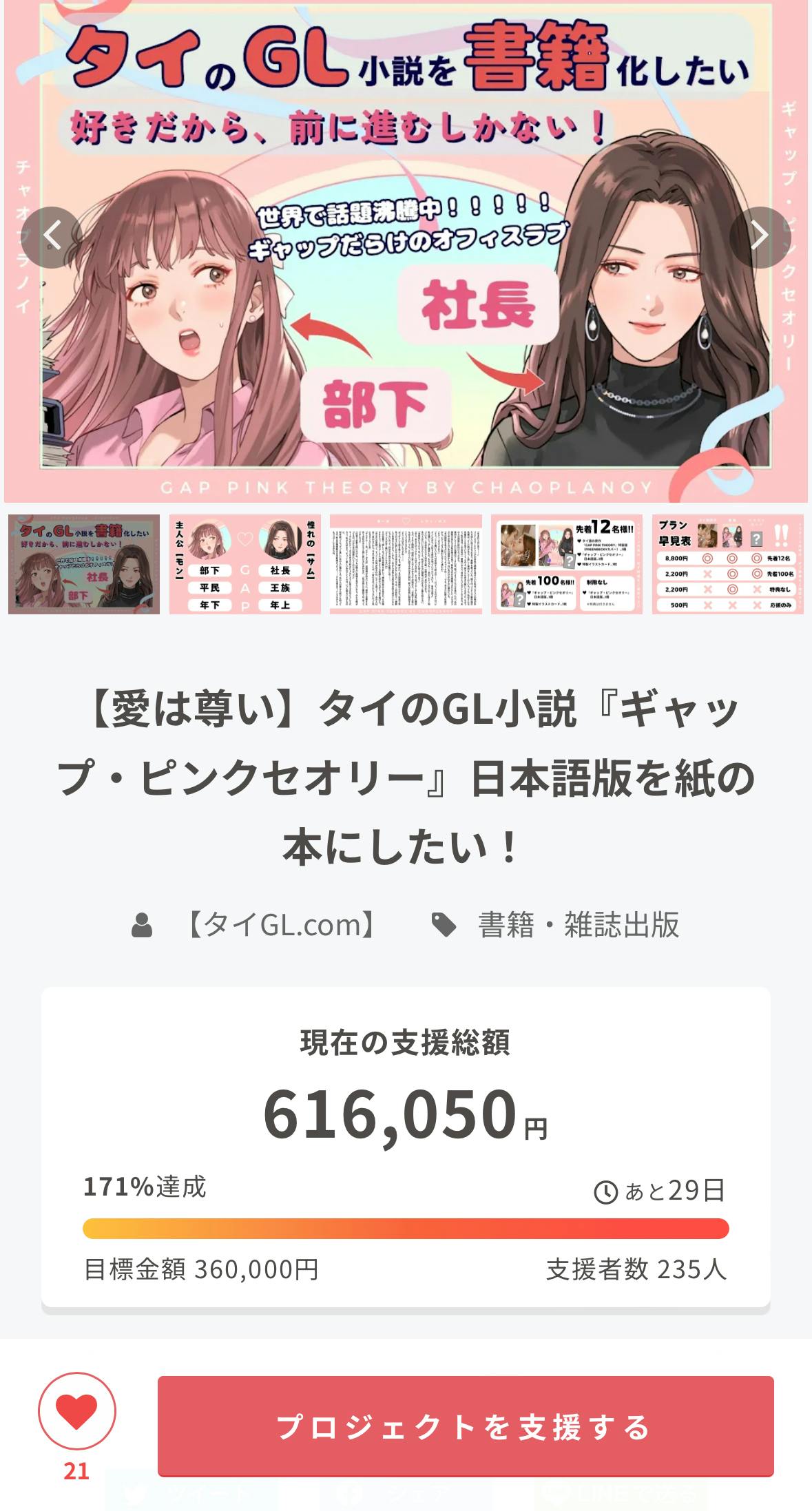This screenshot has height=1511, width=812.
Task: Select the third thumbnail with the text sample
Action: coord(406,564)
